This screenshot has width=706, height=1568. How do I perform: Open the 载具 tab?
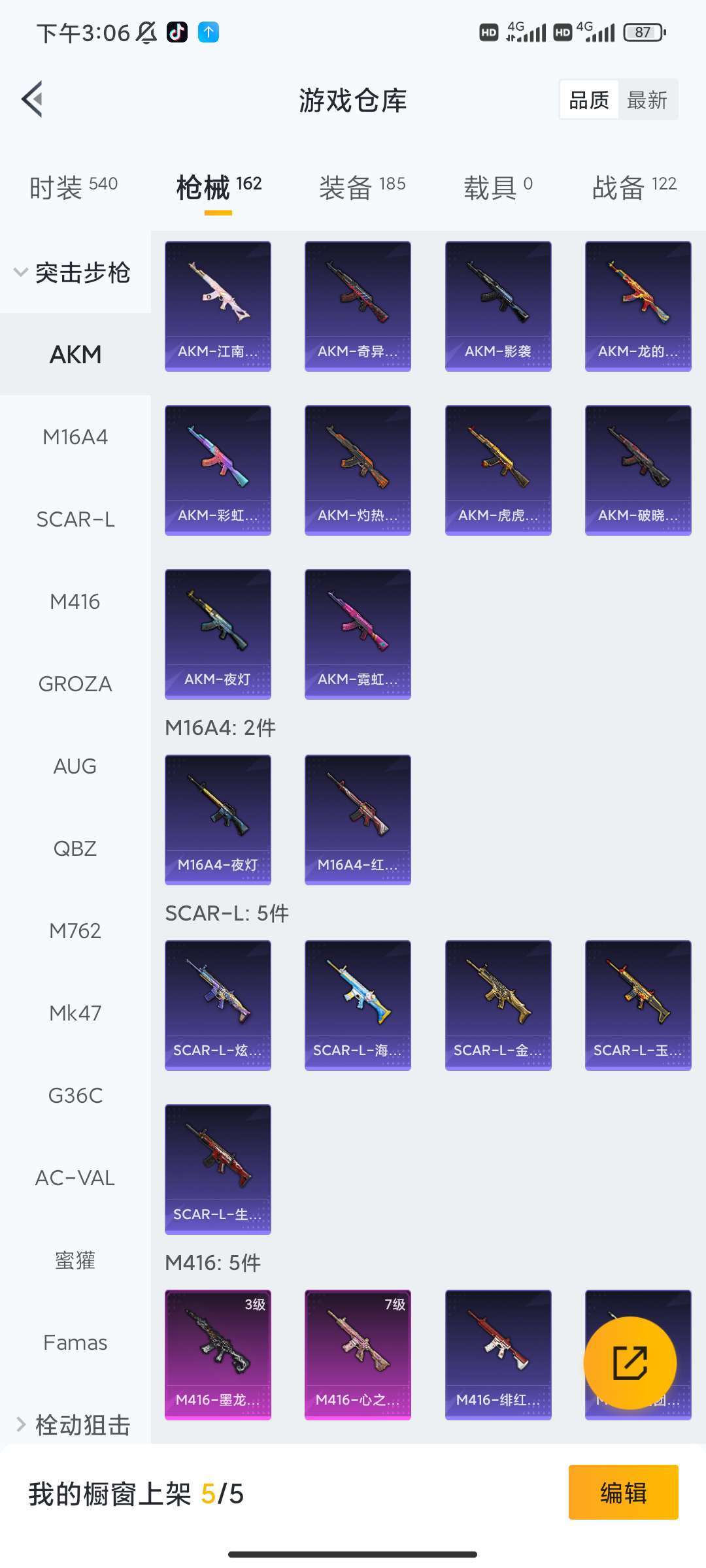498,187
